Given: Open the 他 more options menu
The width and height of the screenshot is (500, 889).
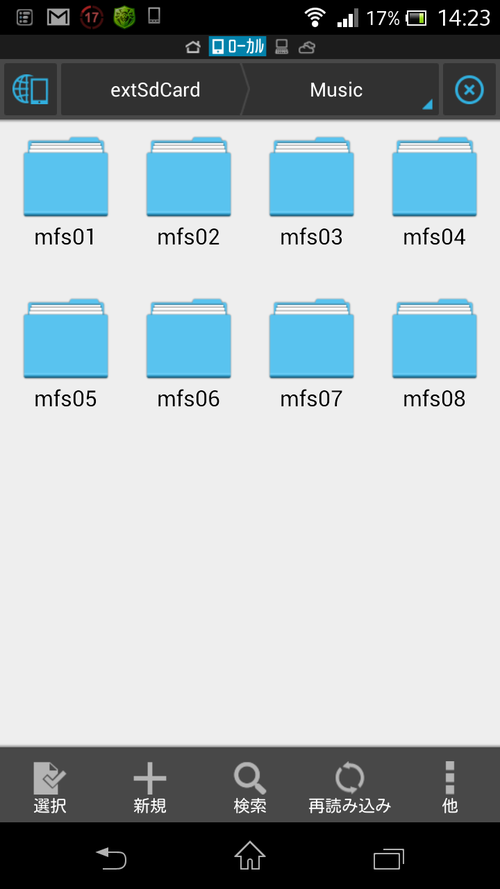Looking at the screenshot, I should pyautogui.click(x=450, y=787).
